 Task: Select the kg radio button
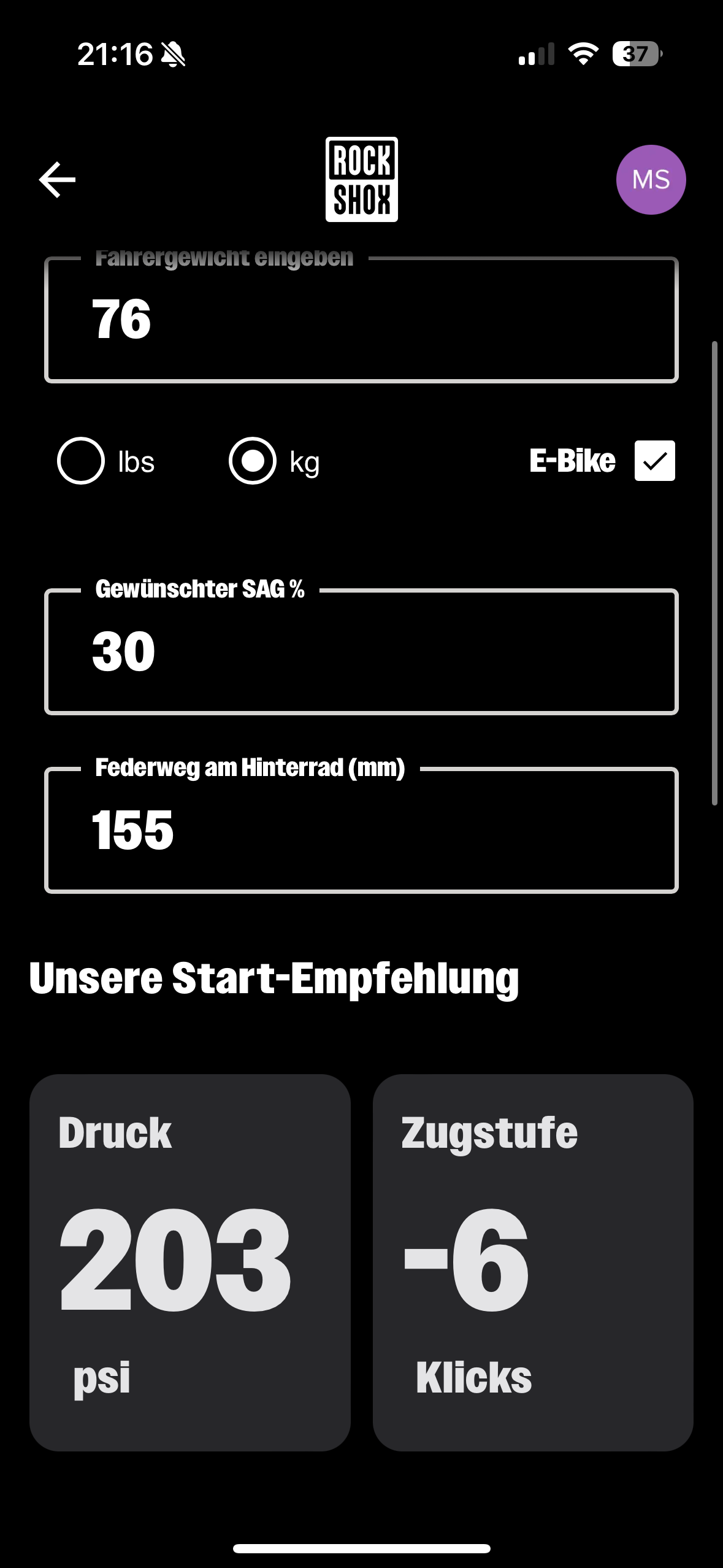253,461
